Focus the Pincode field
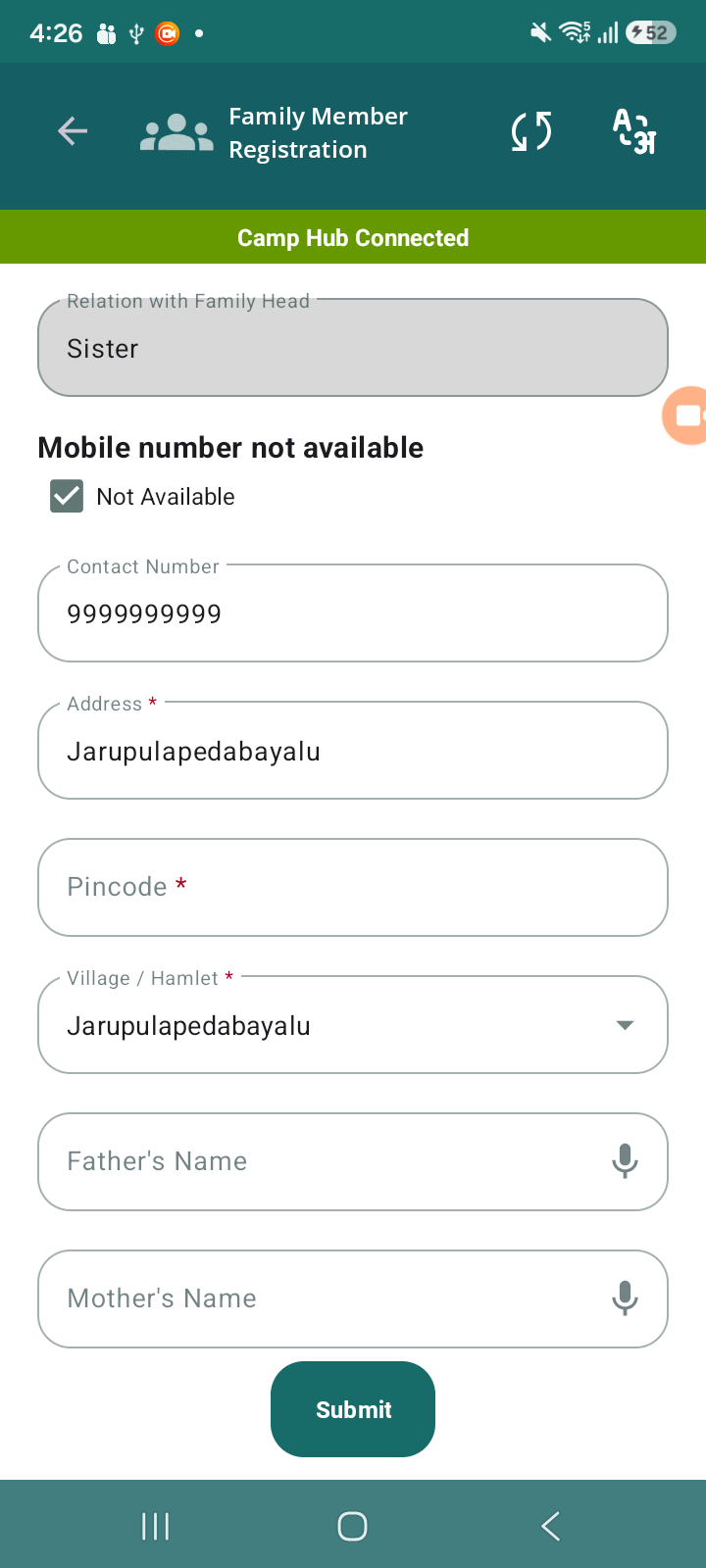The image size is (706, 1568). [353, 887]
